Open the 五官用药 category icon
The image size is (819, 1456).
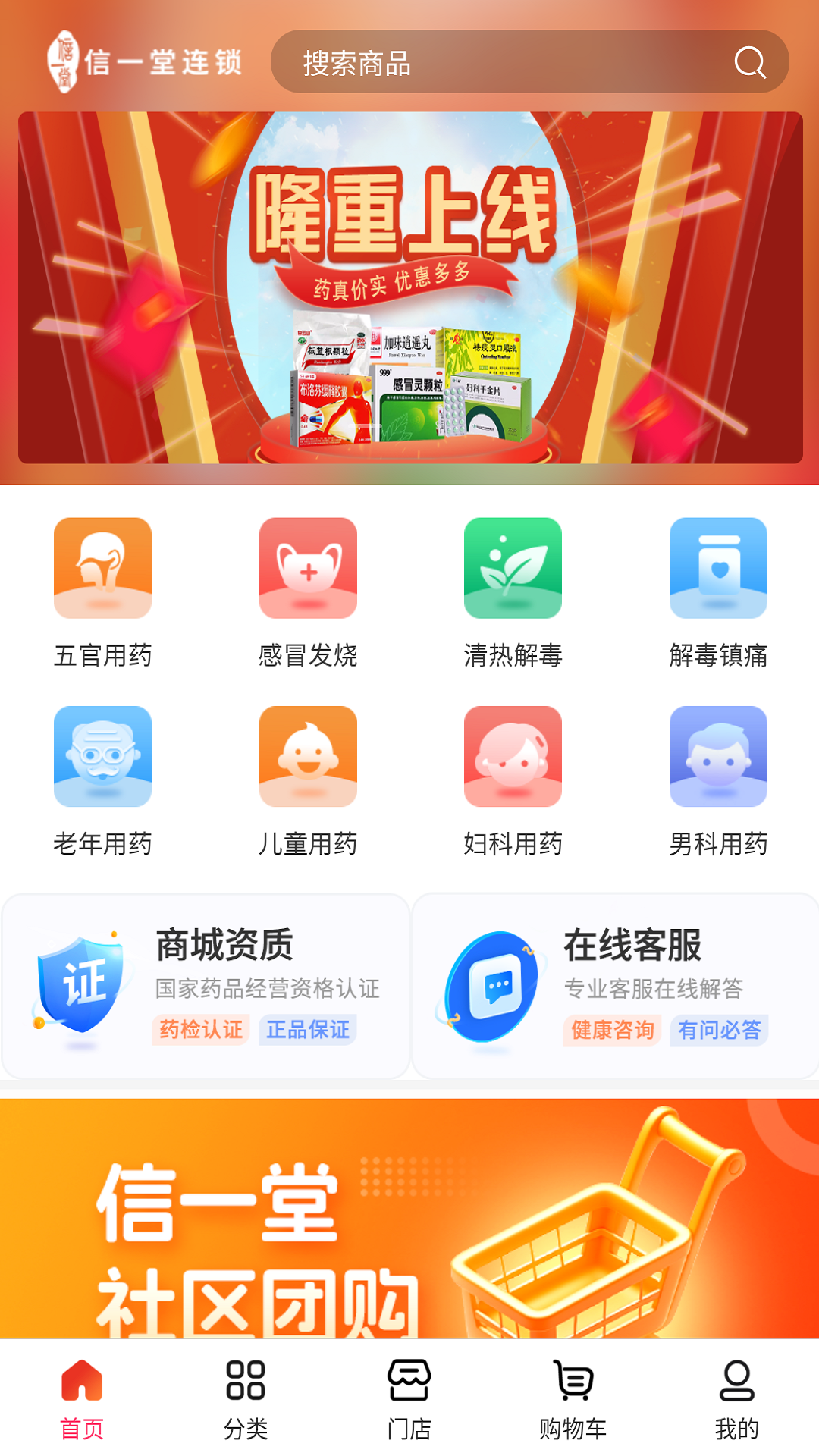pos(103,567)
